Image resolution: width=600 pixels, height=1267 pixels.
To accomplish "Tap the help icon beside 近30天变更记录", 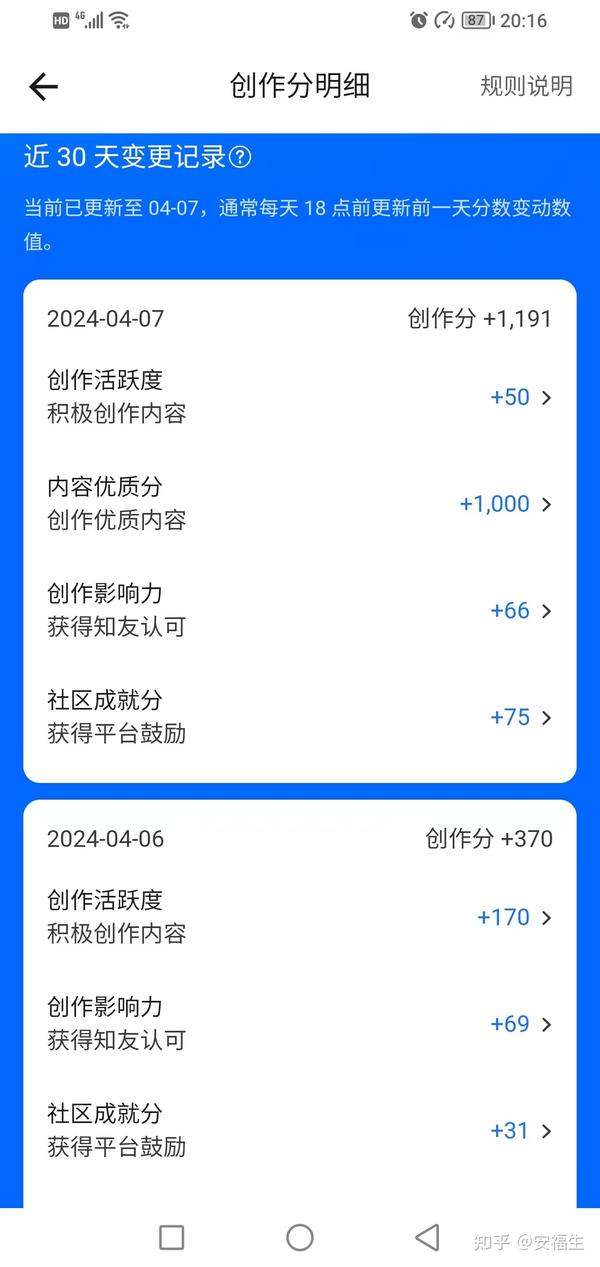I will 240,157.
